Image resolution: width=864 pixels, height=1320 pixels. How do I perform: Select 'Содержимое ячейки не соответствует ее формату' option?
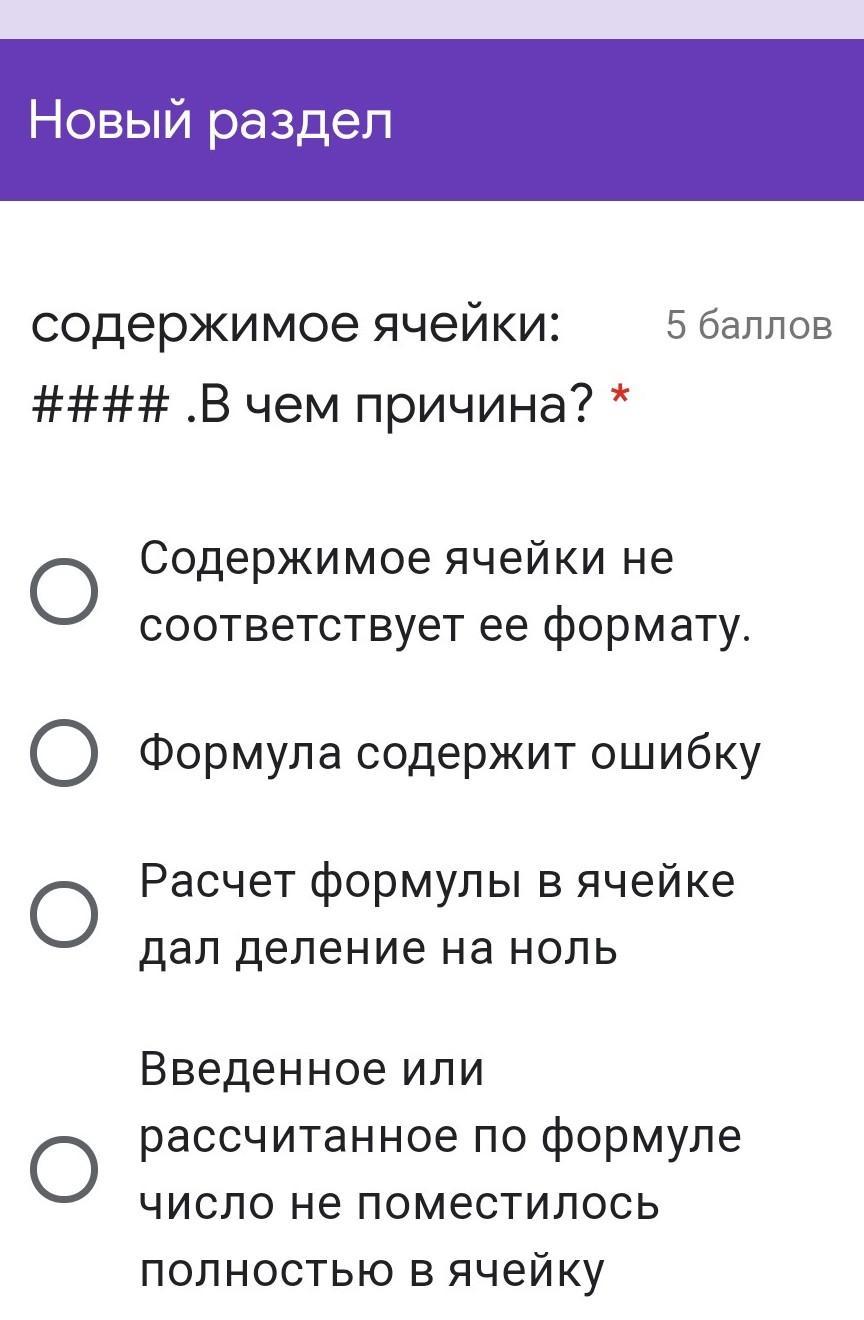click(64, 592)
